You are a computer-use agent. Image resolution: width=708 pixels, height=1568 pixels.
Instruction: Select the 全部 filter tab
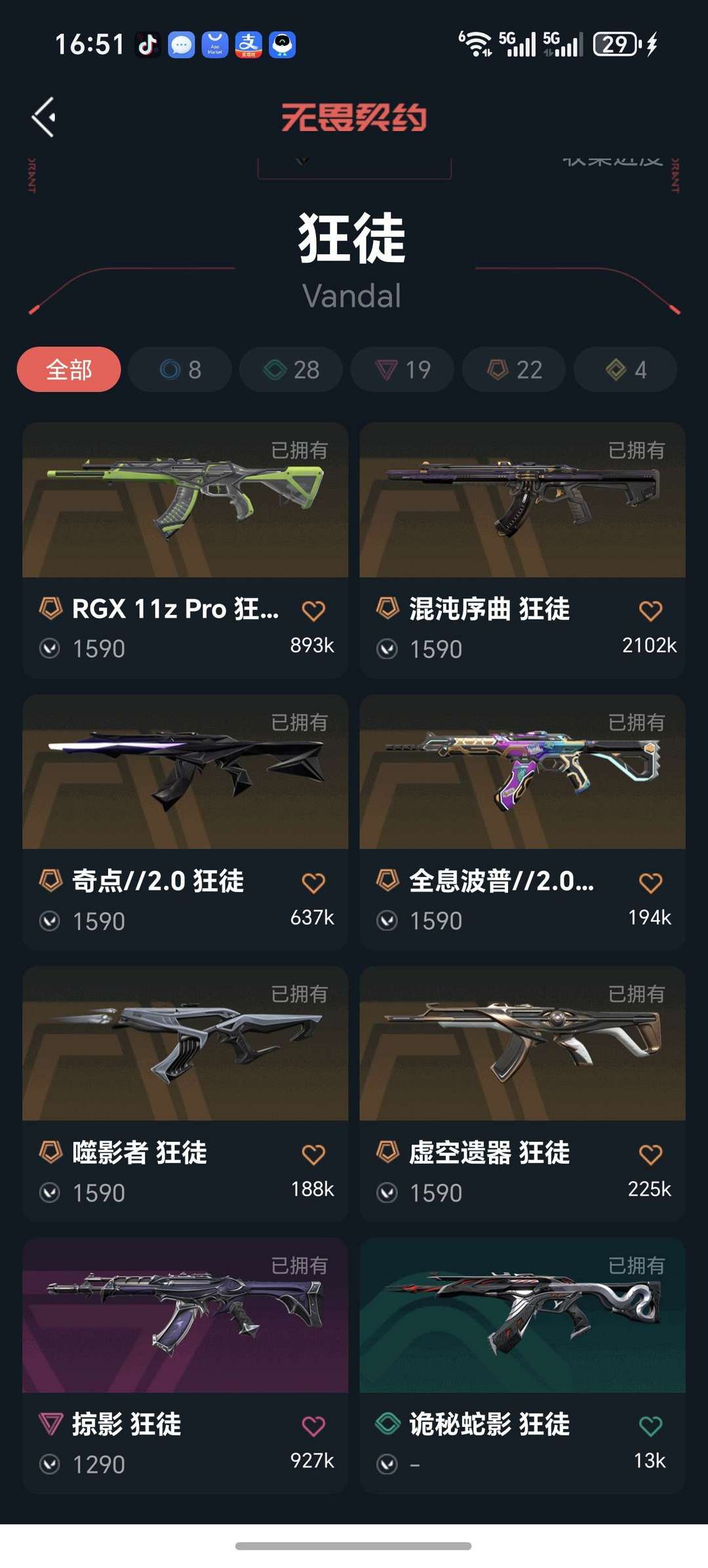(x=68, y=370)
